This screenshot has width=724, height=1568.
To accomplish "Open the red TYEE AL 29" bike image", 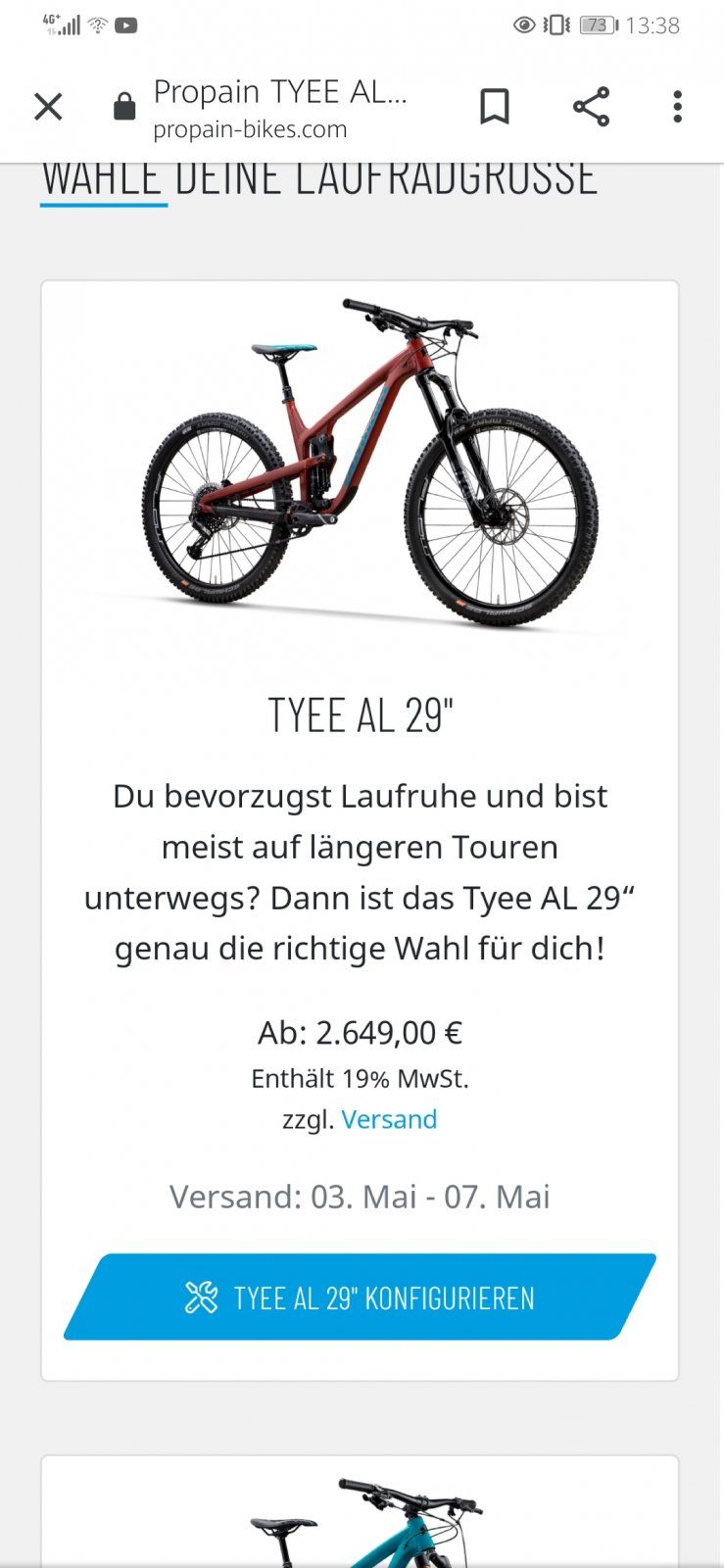I will [370, 463].
